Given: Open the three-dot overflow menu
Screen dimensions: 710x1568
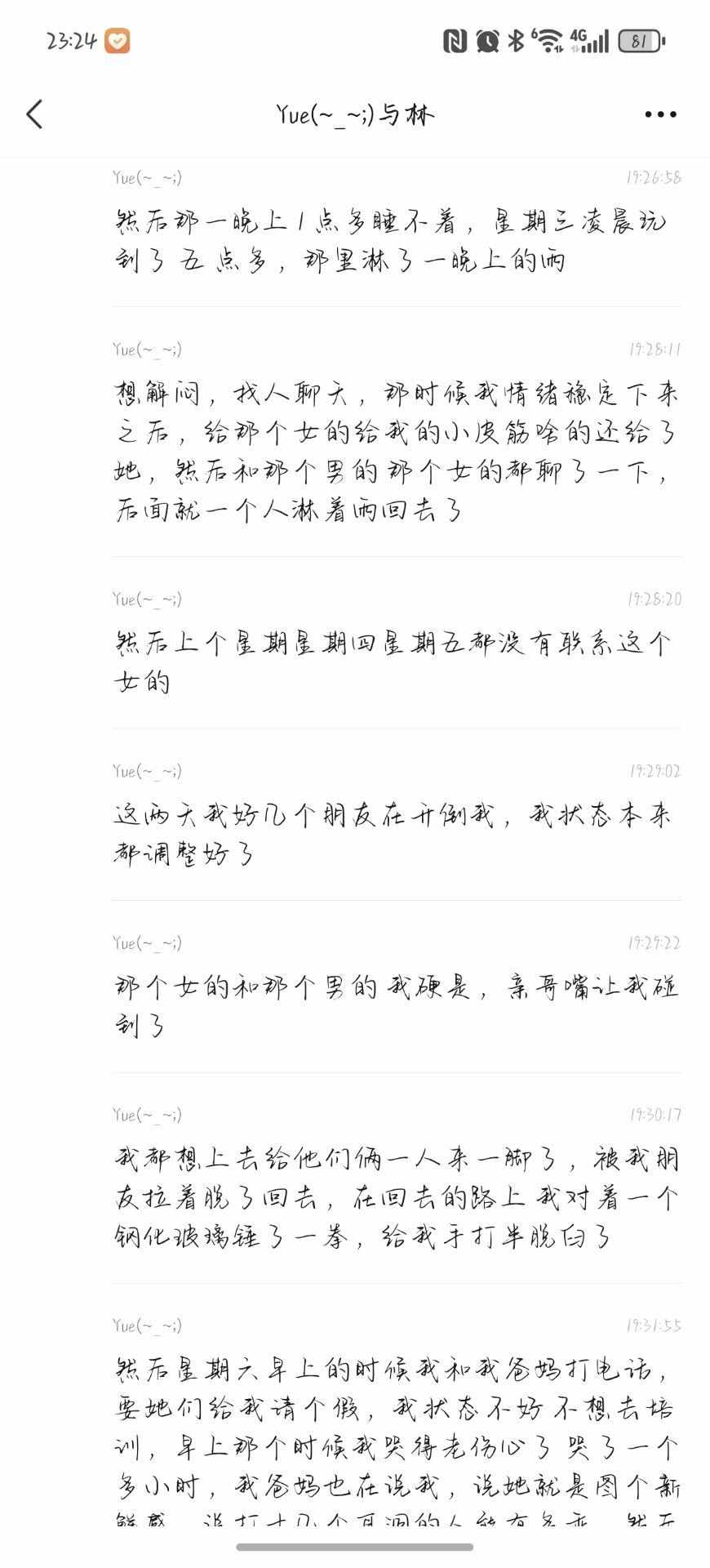Looking at the screenshot, I should 660,114.
